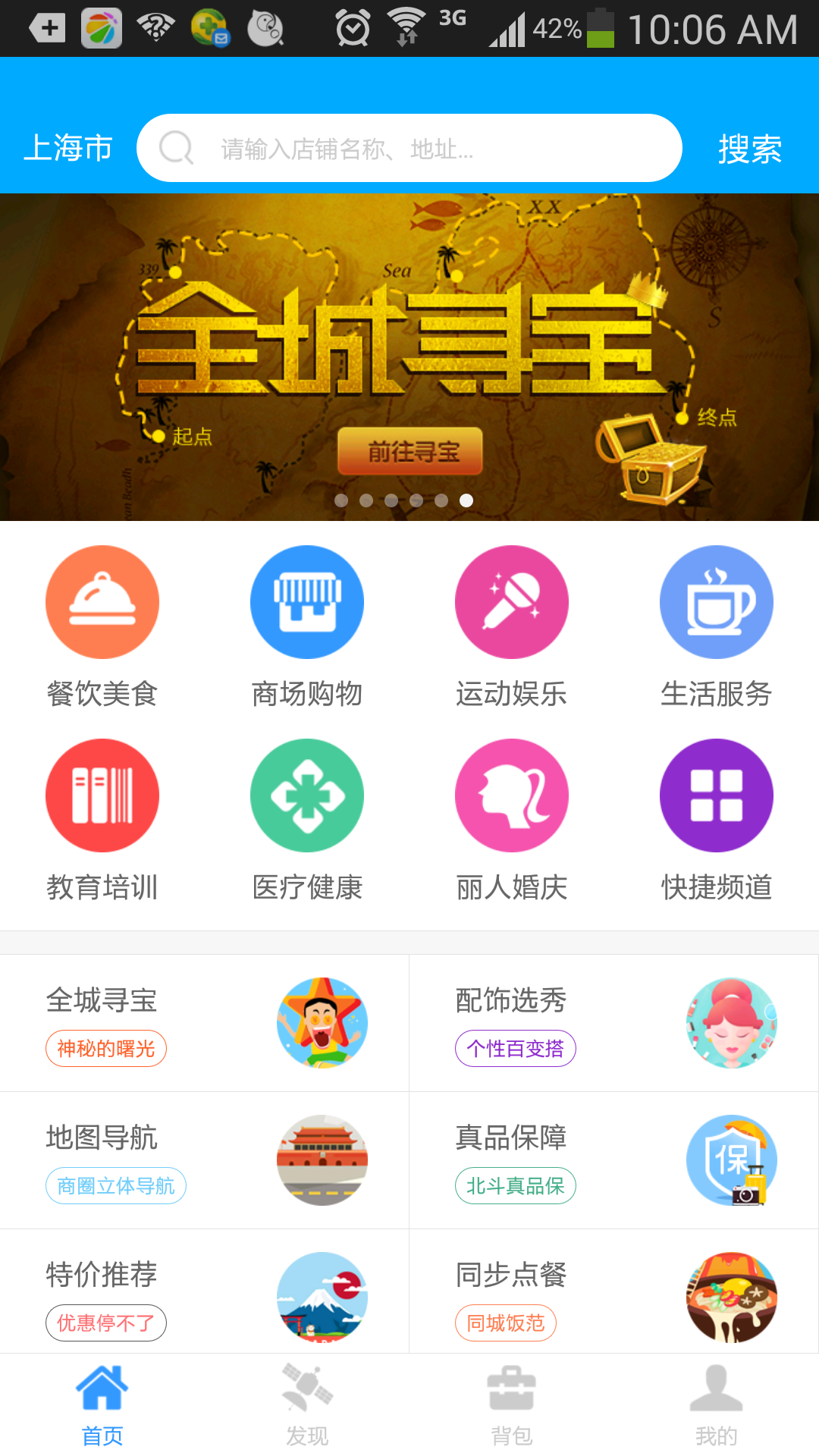Open the 同步点餐 card
The height and width of the screenshot is (1456, 819).
pyautogui.click(x=614, y=1295)
